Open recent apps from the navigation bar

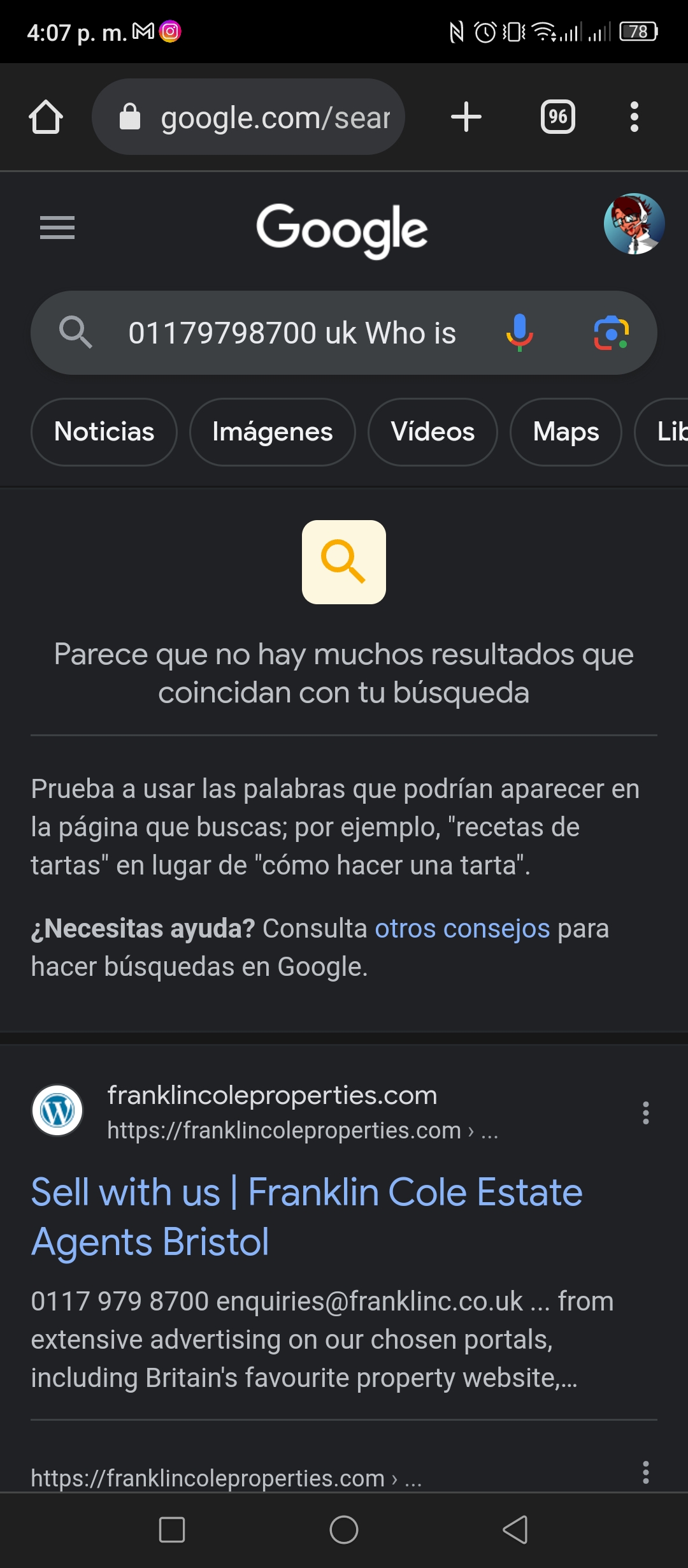click(x=172, y=1530)
